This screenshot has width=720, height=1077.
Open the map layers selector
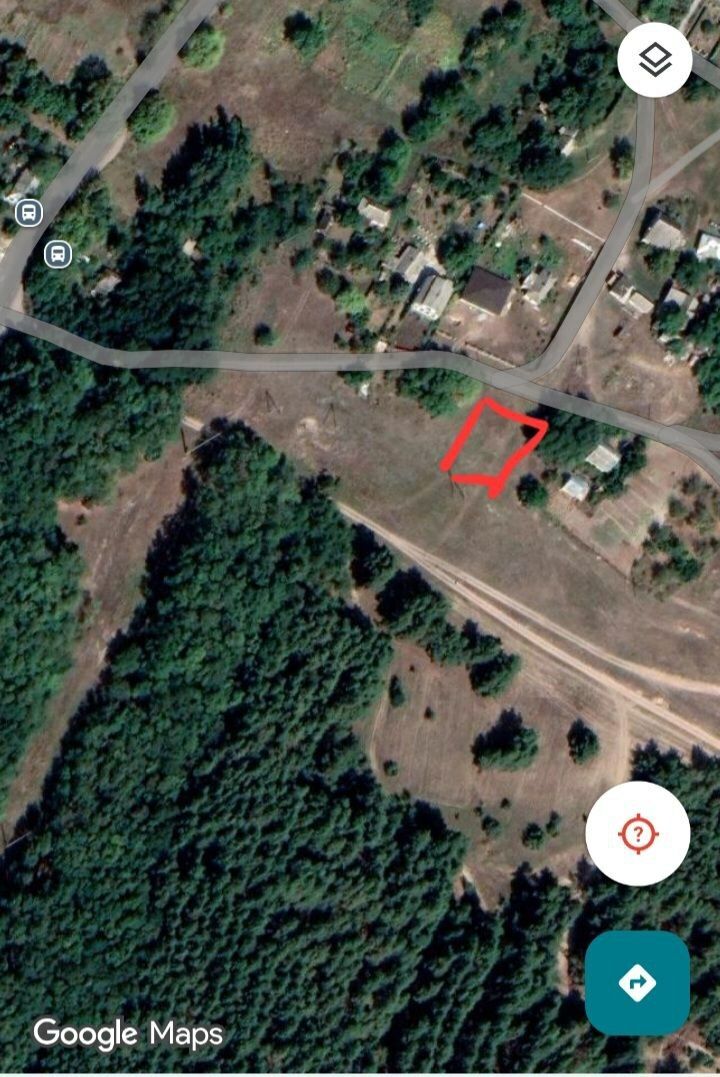click(x=655, y=60)
